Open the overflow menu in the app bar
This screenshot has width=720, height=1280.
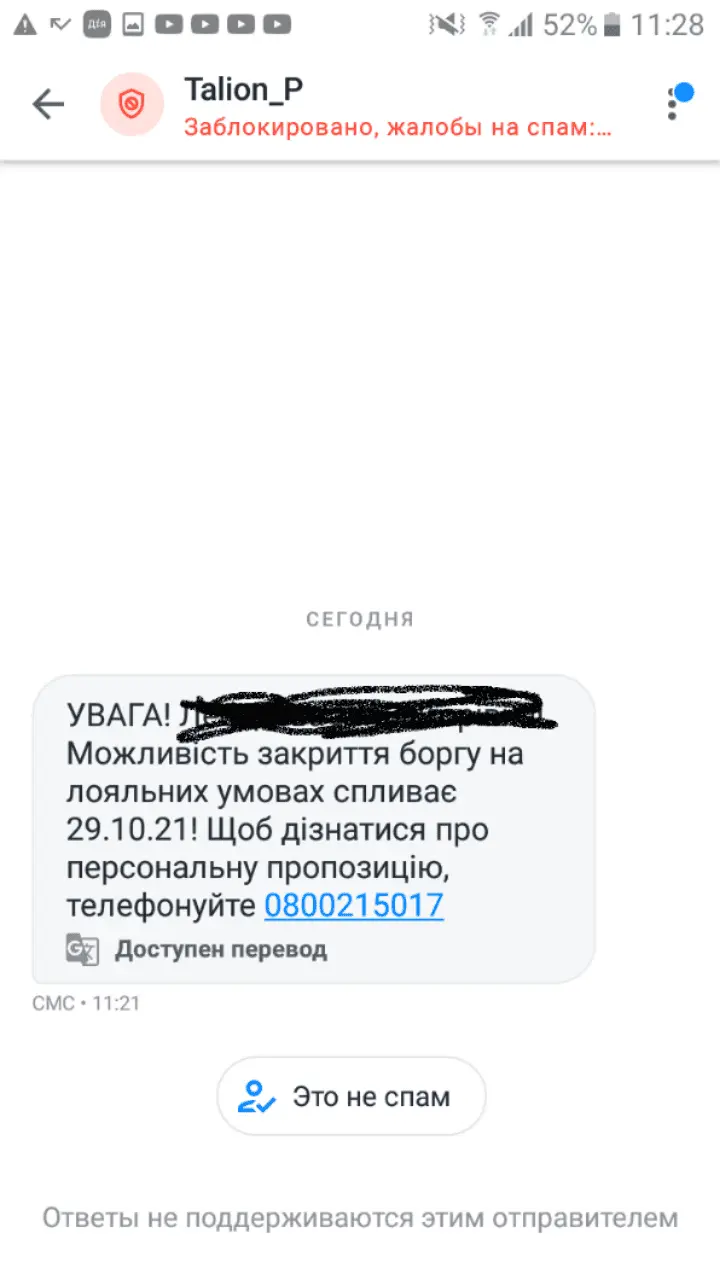click(x=674, y=104)
